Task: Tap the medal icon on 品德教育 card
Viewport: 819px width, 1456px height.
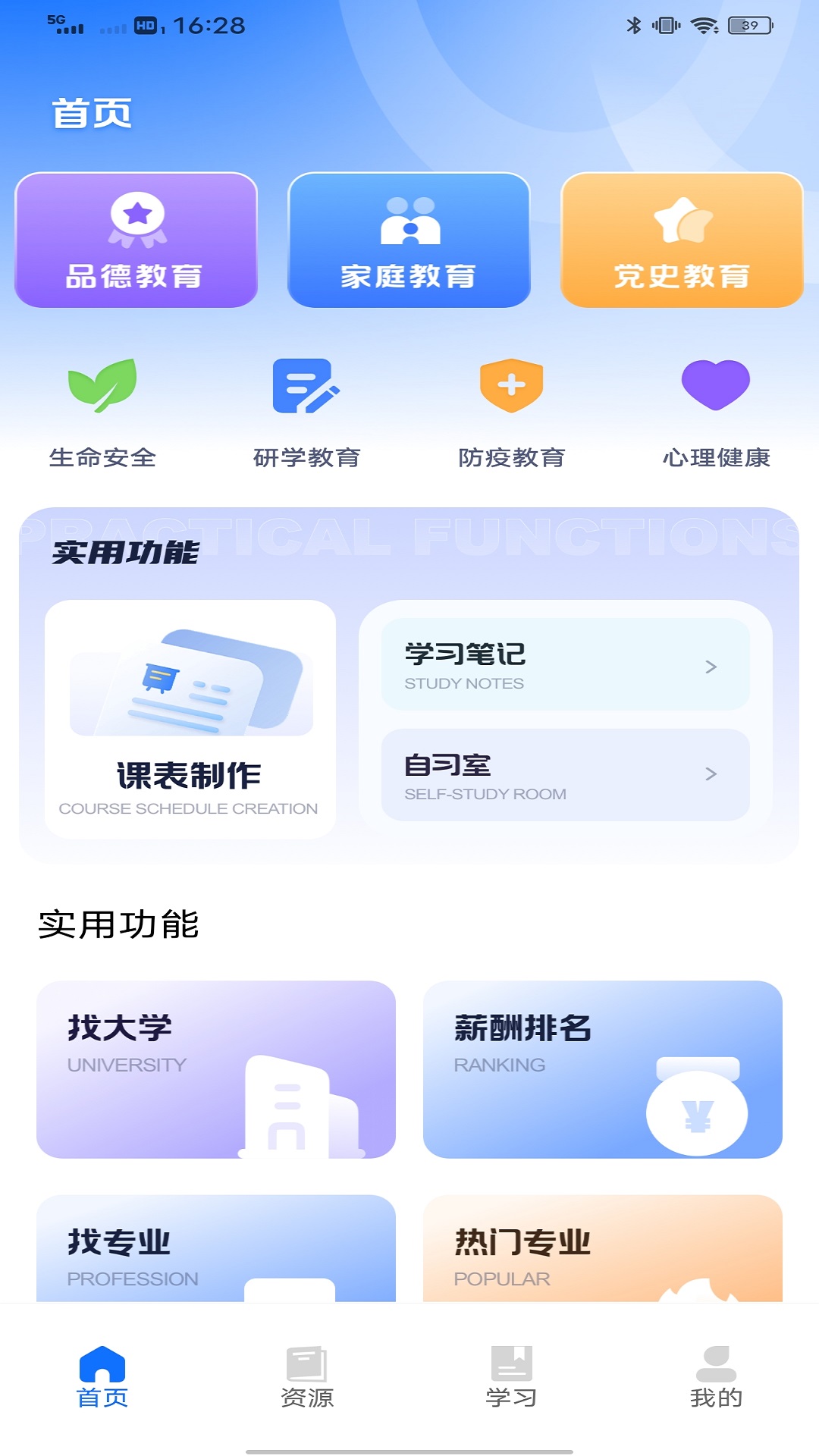Action: point(136,219)
